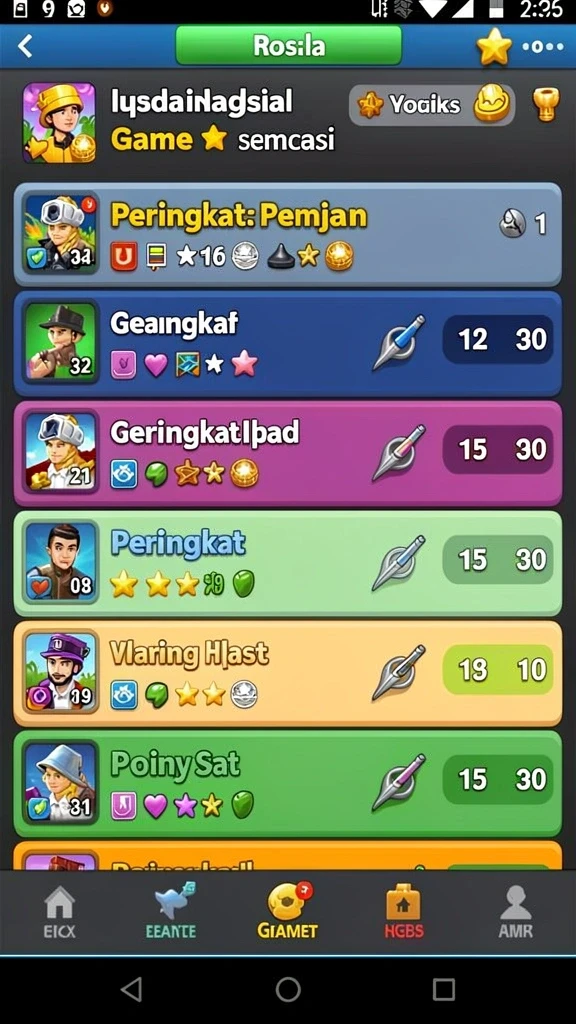Open the Peringkat: Pemjan row
Viewport: 576px width, 1024px height.
click(287, 234)
